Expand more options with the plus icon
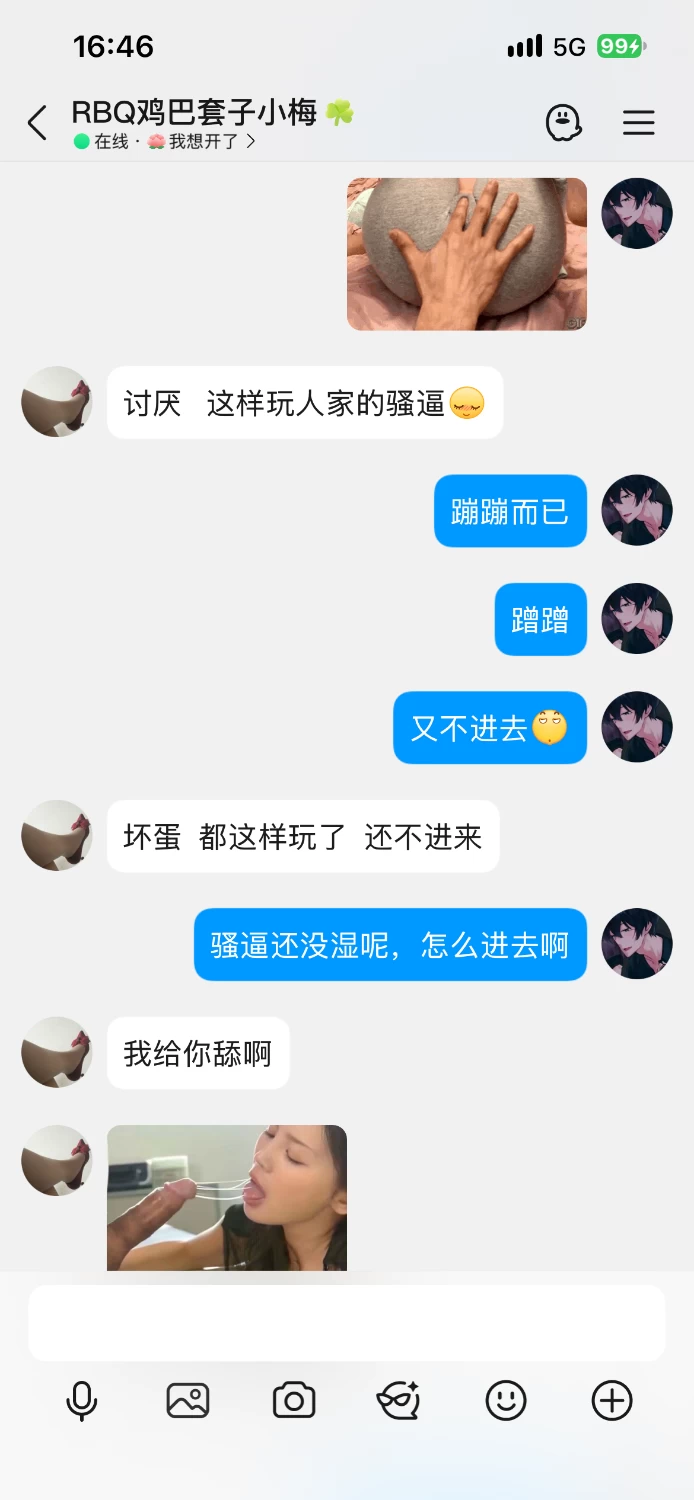This screenshot has width=694, height=1500. click(x=612, y=1400)
